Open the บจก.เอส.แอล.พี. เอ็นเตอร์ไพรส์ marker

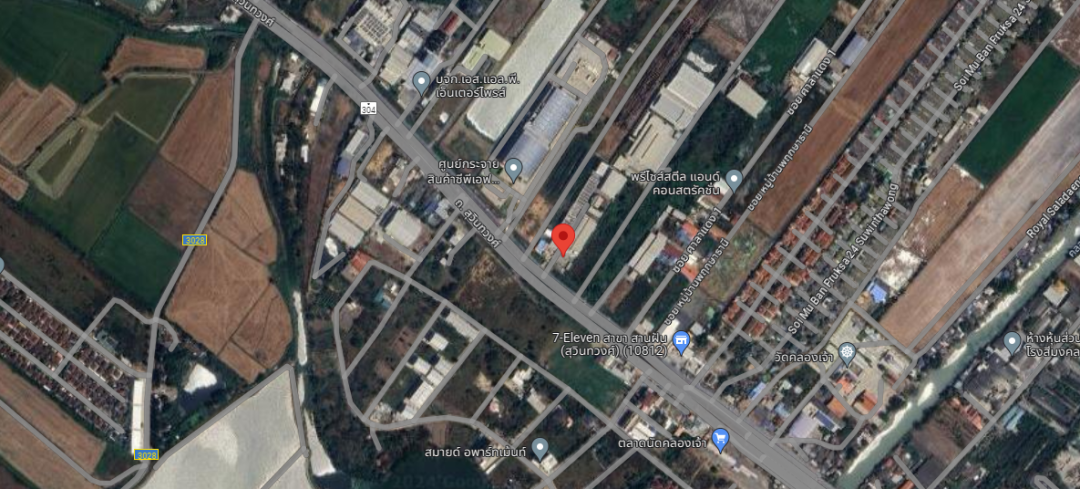click(x=421, y=81)
